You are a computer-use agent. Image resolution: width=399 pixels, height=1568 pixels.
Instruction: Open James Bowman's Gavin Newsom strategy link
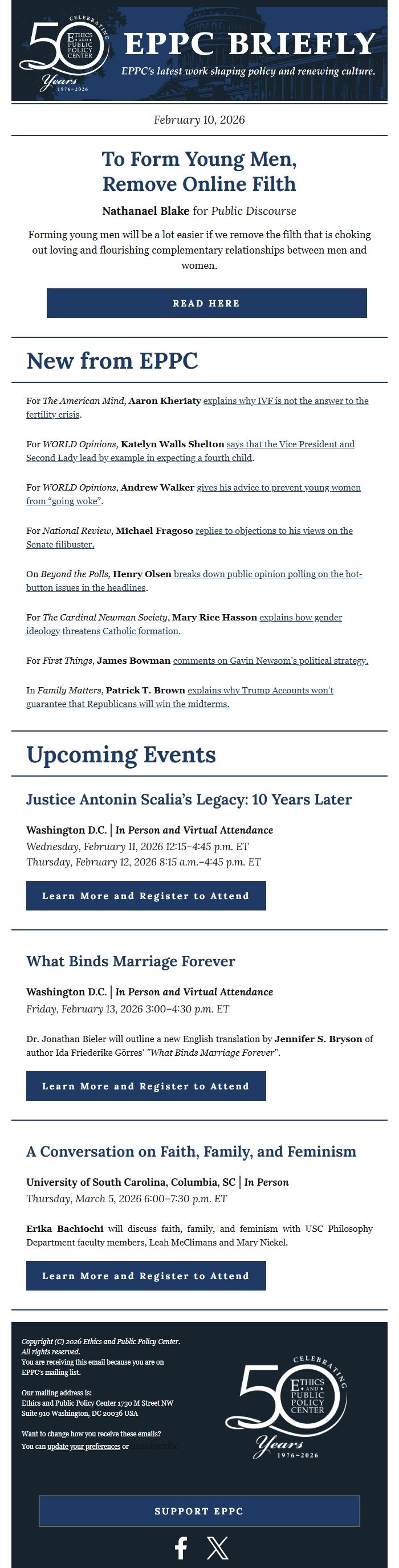(270, 660)
